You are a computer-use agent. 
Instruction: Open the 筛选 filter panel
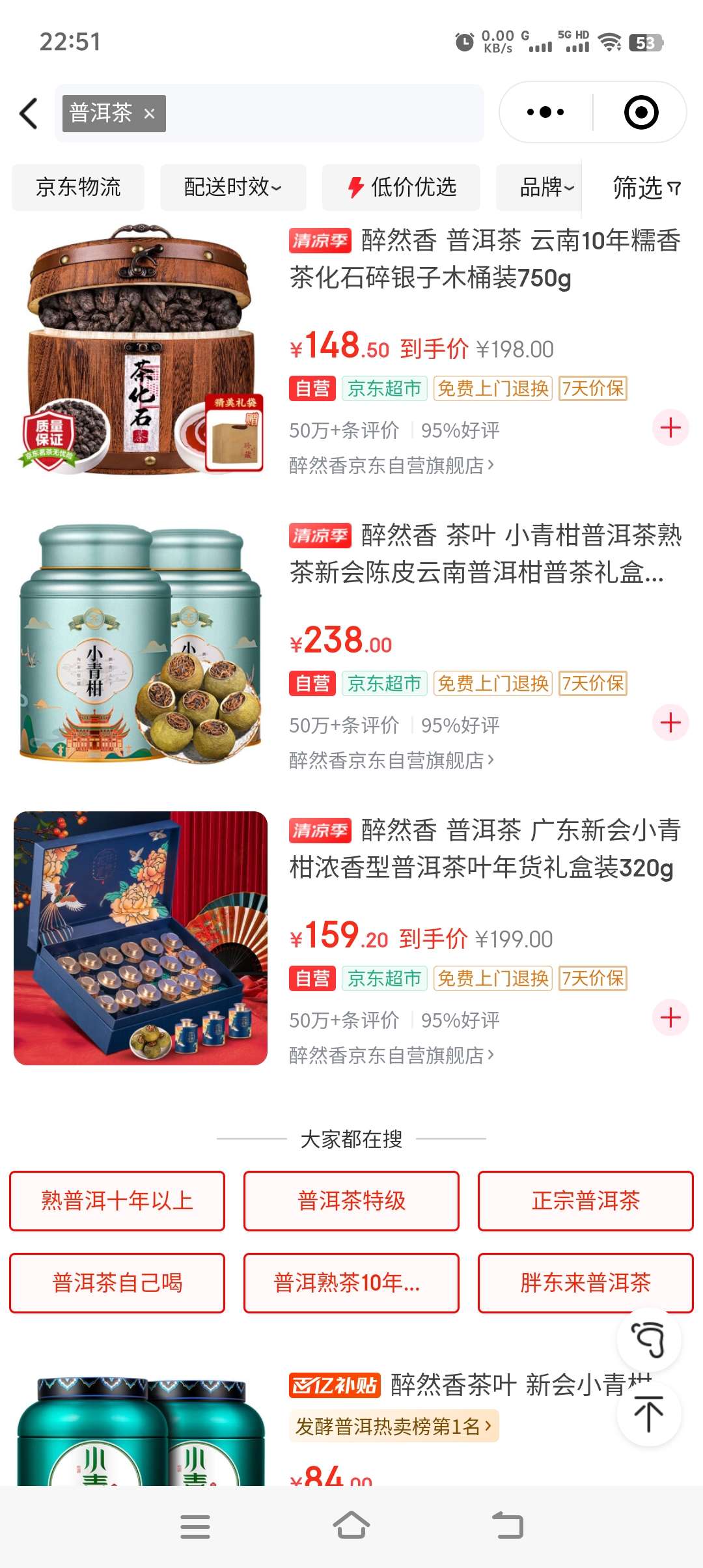[x=646, y=188]
